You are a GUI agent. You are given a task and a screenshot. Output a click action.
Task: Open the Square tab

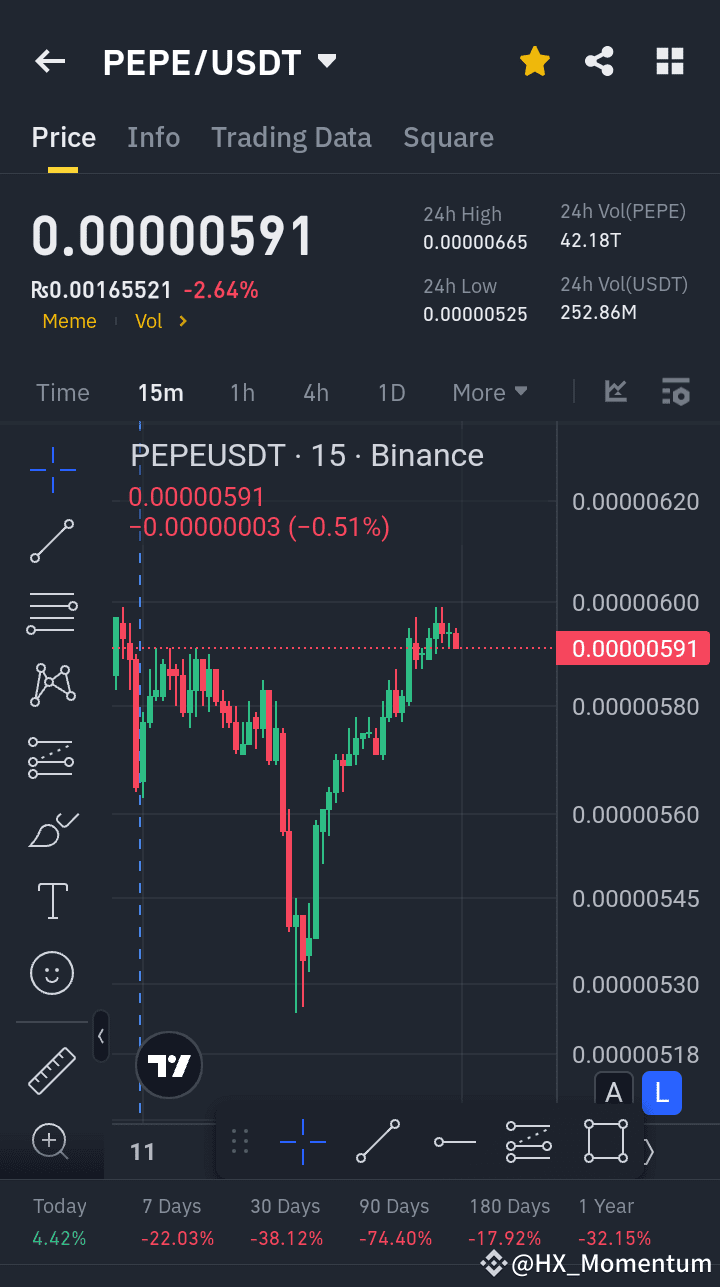(448, 137)
